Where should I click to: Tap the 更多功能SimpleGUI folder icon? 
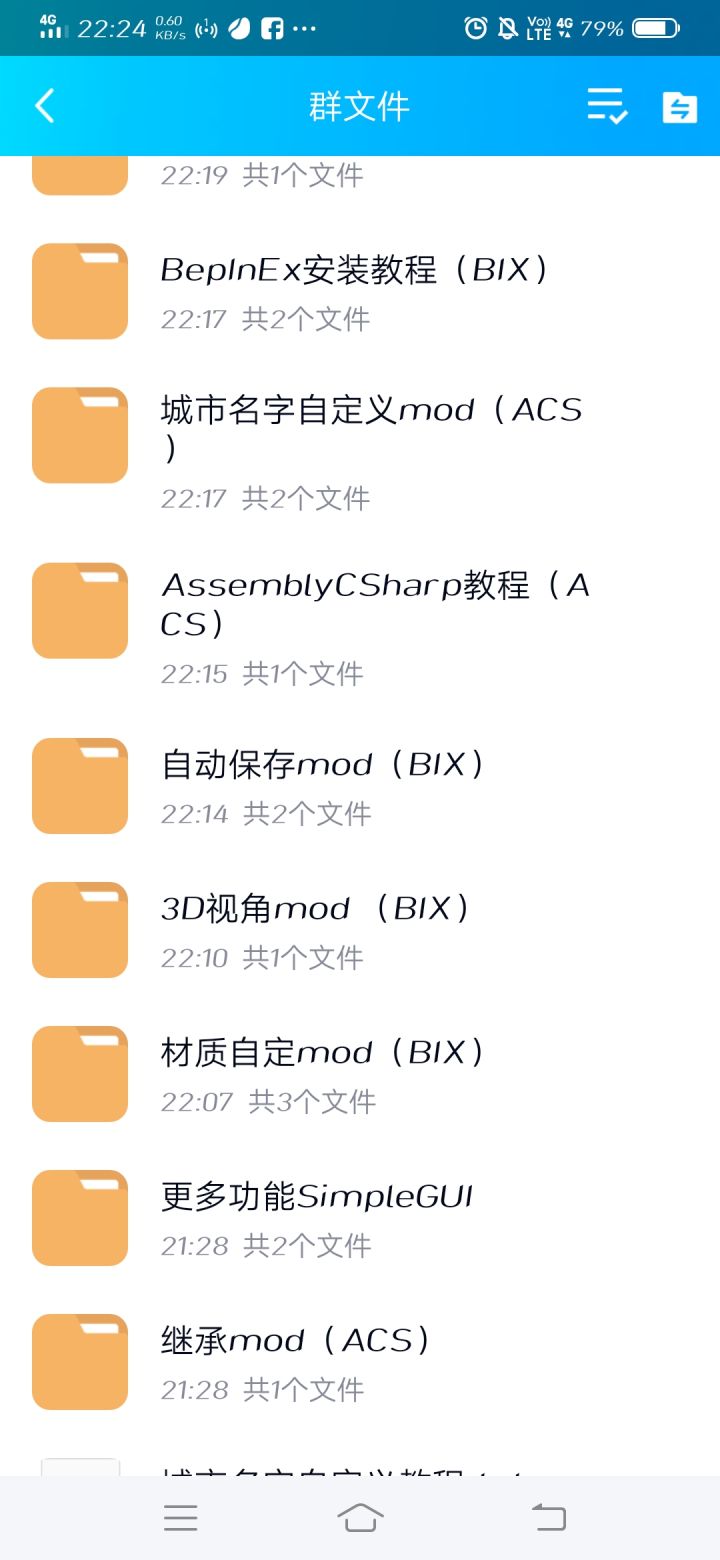79,1217
